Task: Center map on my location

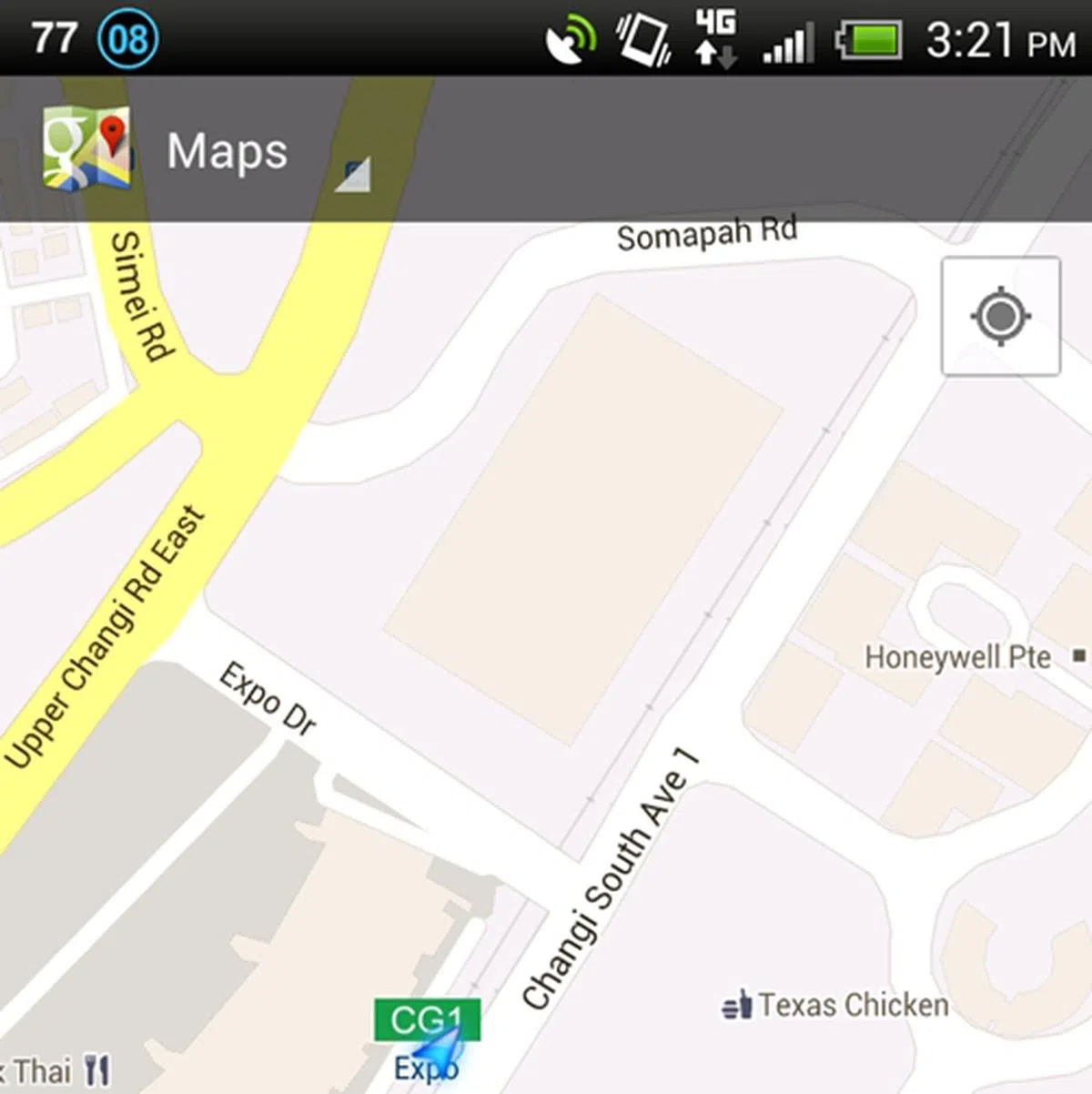Action: point(1000,316)
